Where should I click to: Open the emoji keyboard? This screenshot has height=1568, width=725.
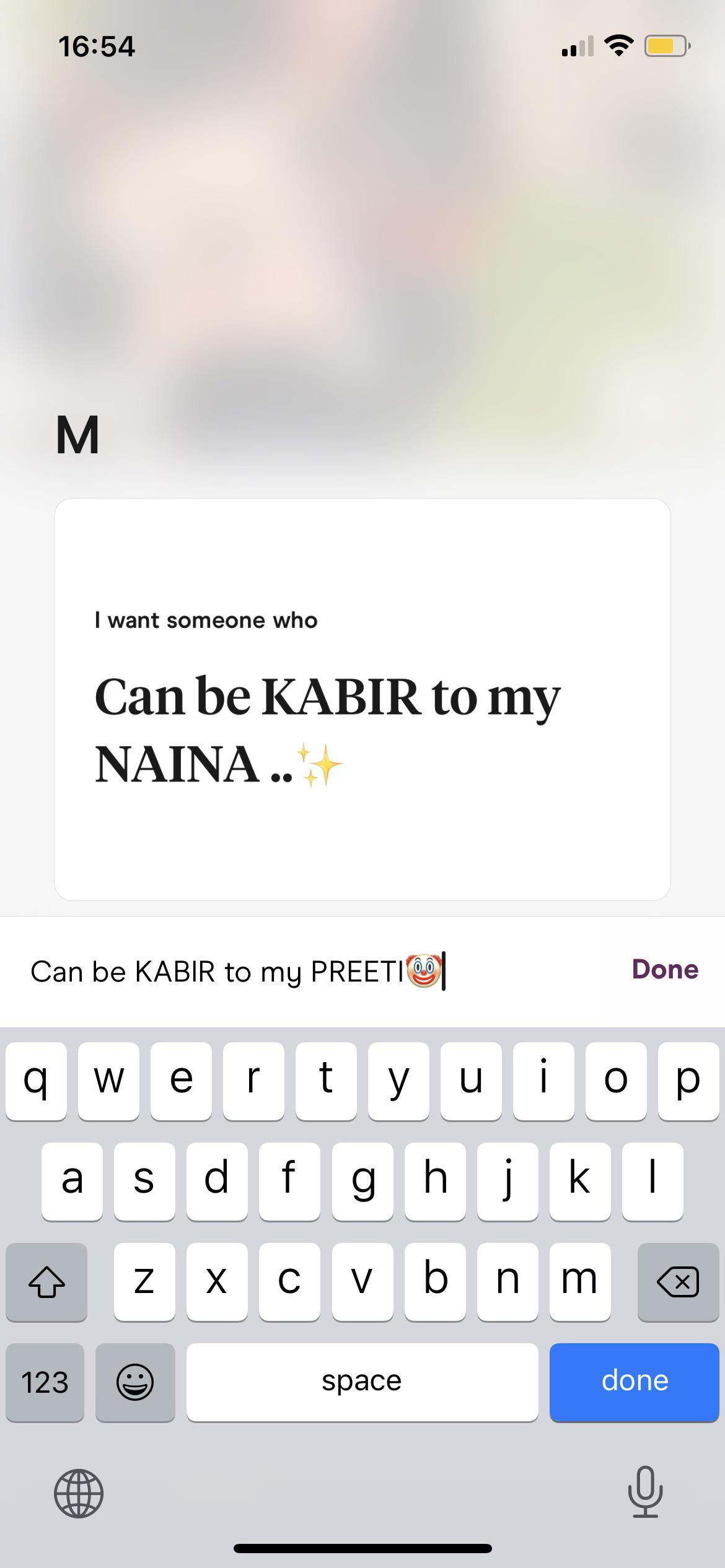[x=135, y=1382]
